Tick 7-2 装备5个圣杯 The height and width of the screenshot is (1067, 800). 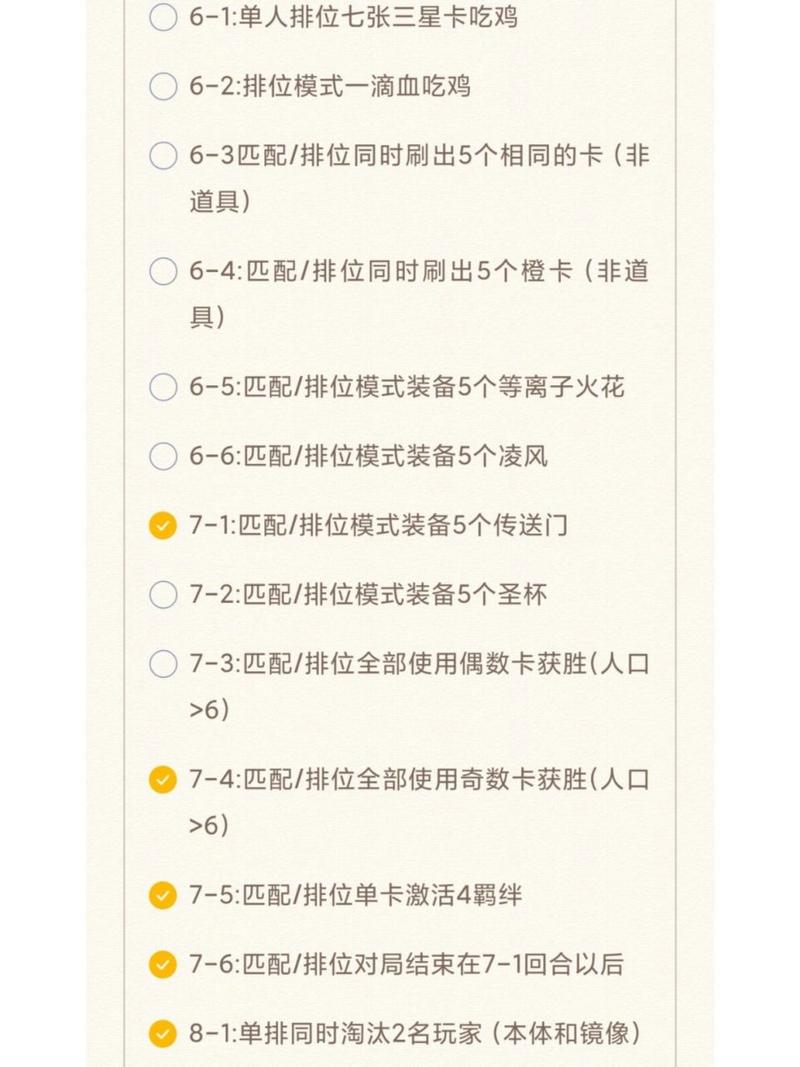tap(162, 595)
